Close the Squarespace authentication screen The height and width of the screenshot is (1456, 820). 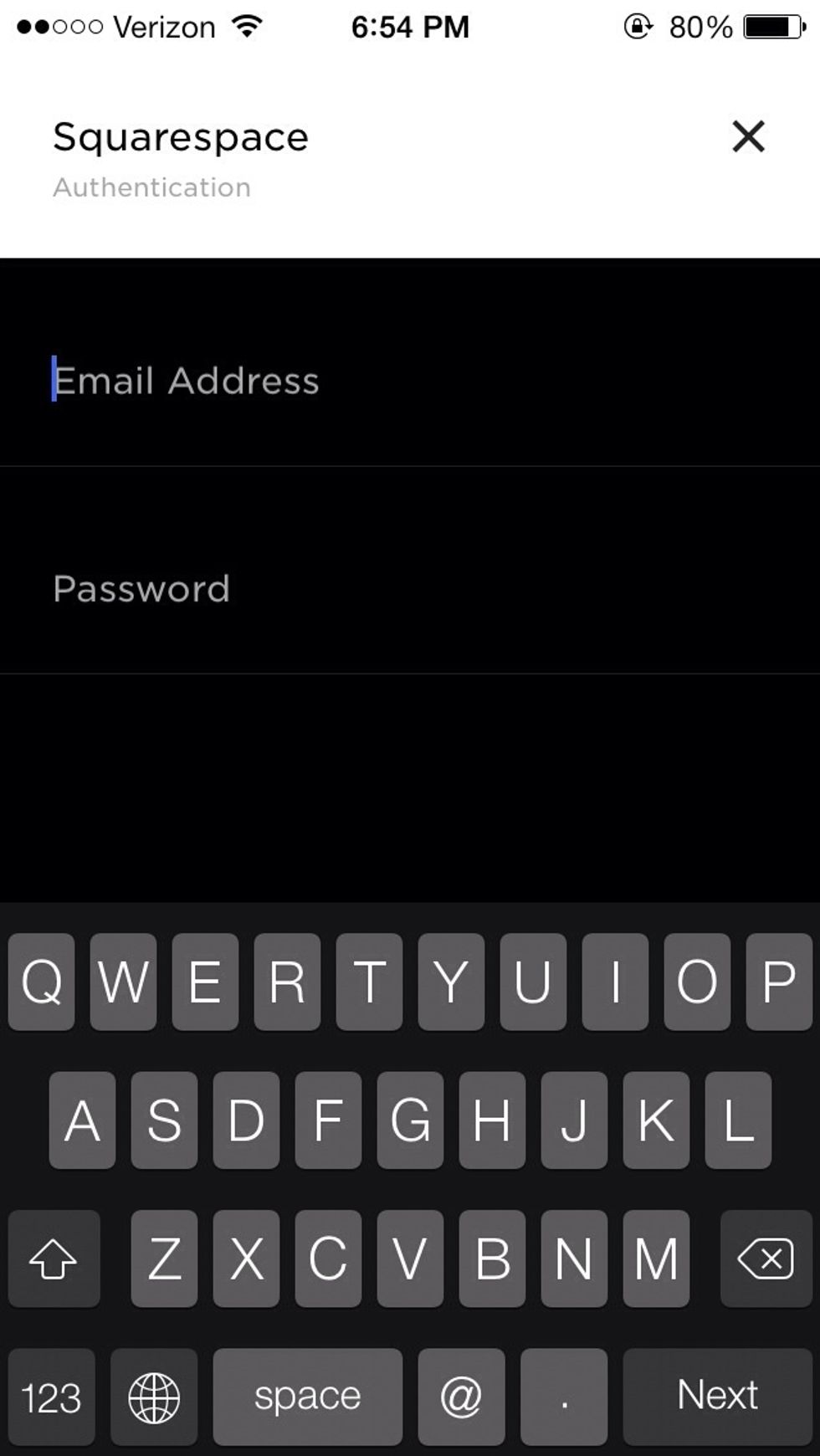pos(748,136)
